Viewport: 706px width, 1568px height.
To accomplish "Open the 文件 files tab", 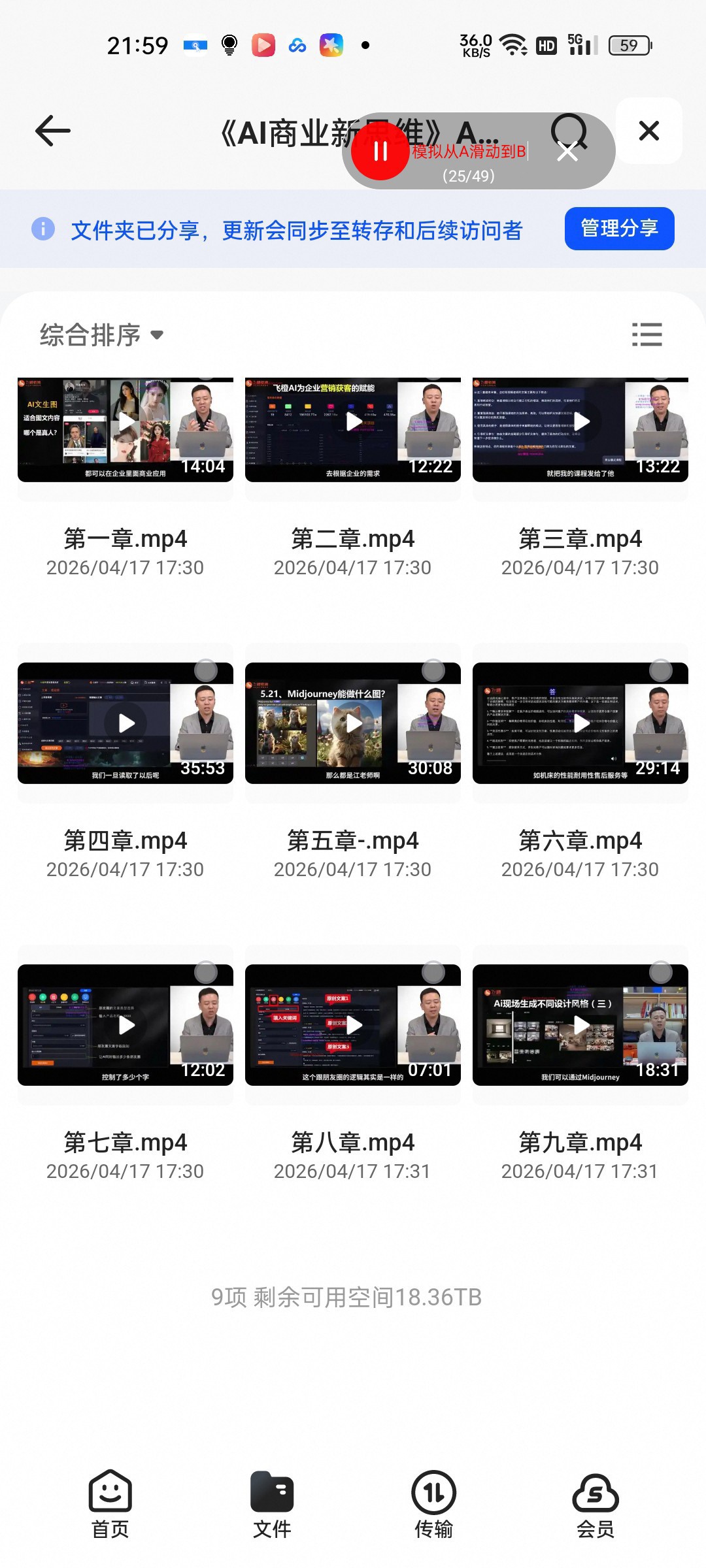I will pos(272,1504).
